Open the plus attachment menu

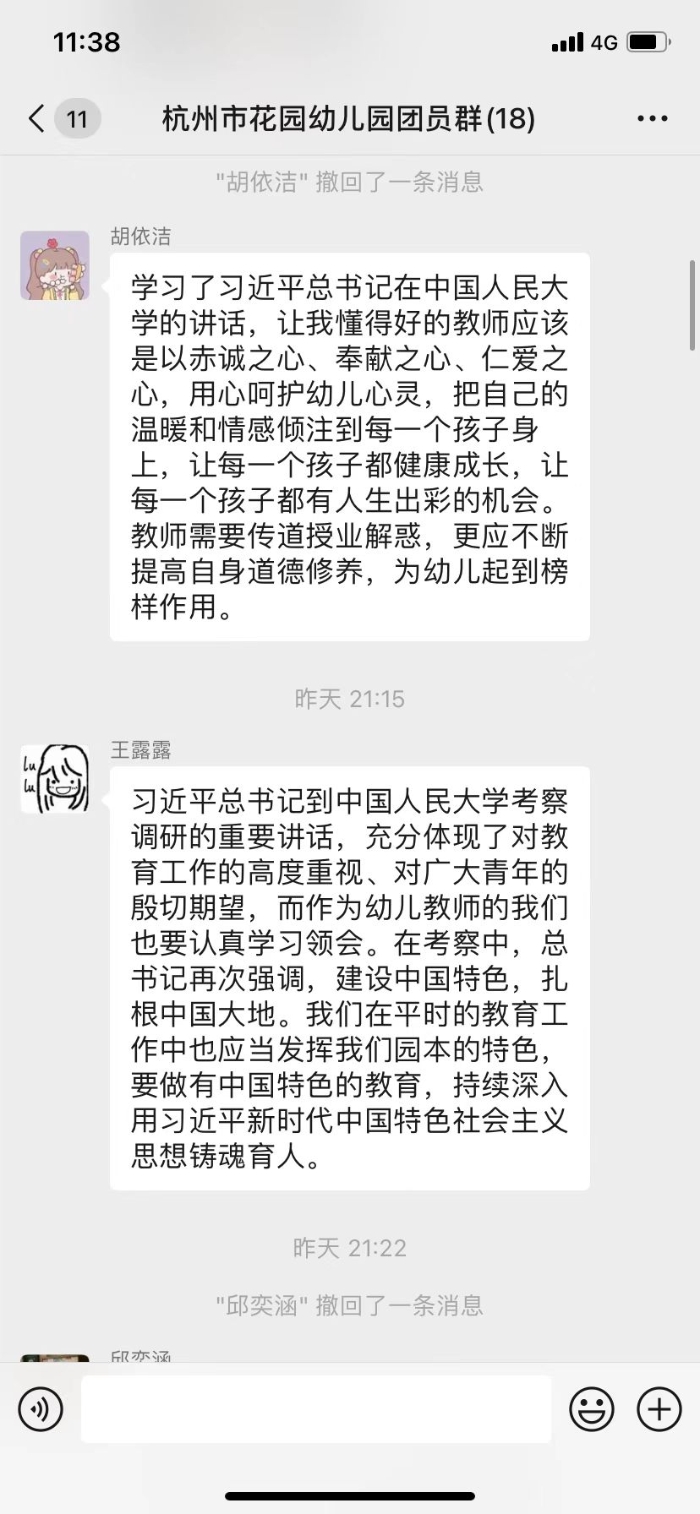pos(659,1409)
